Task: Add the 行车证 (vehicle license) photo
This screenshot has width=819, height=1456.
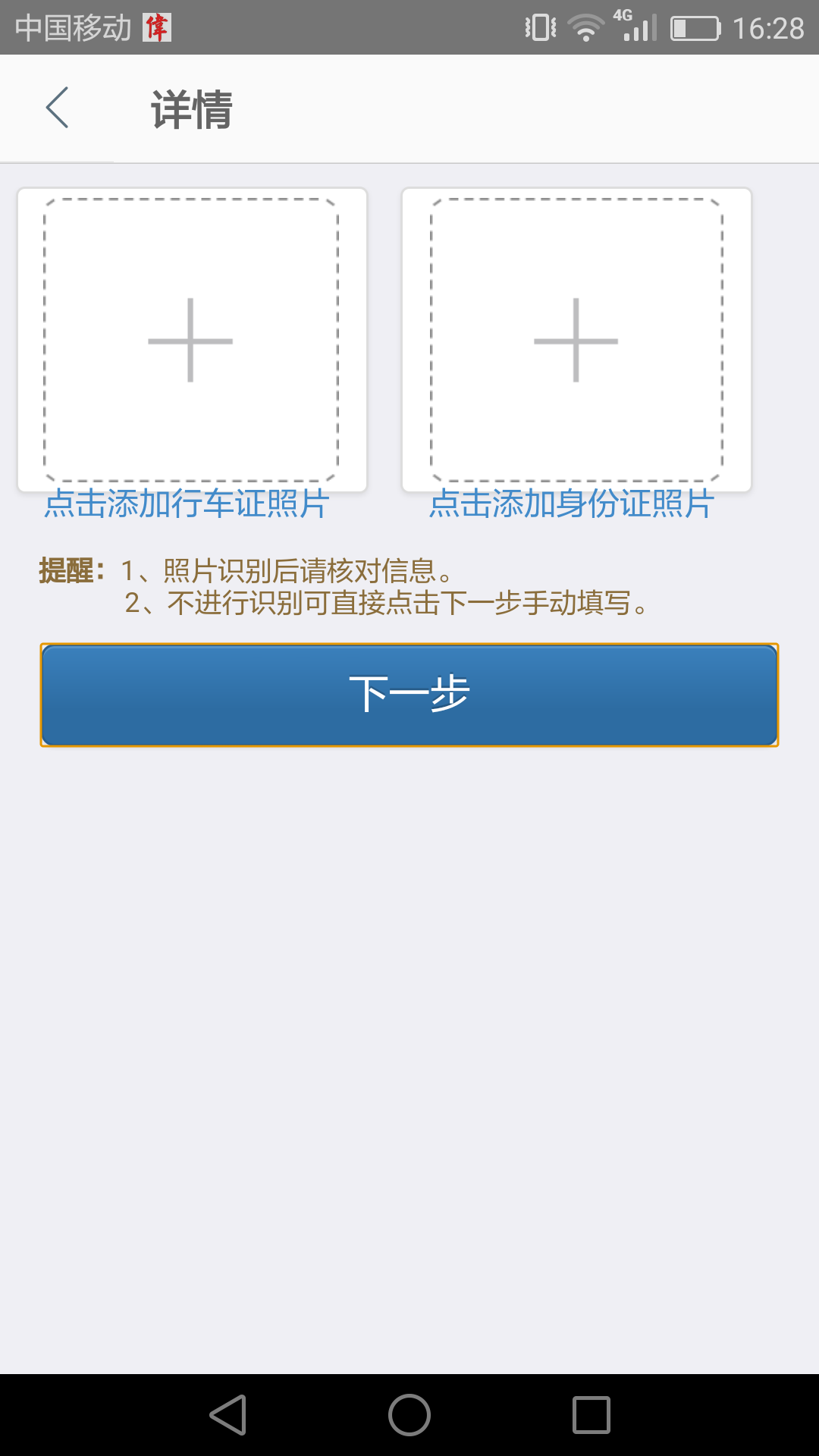Action: tap(191, 340)
